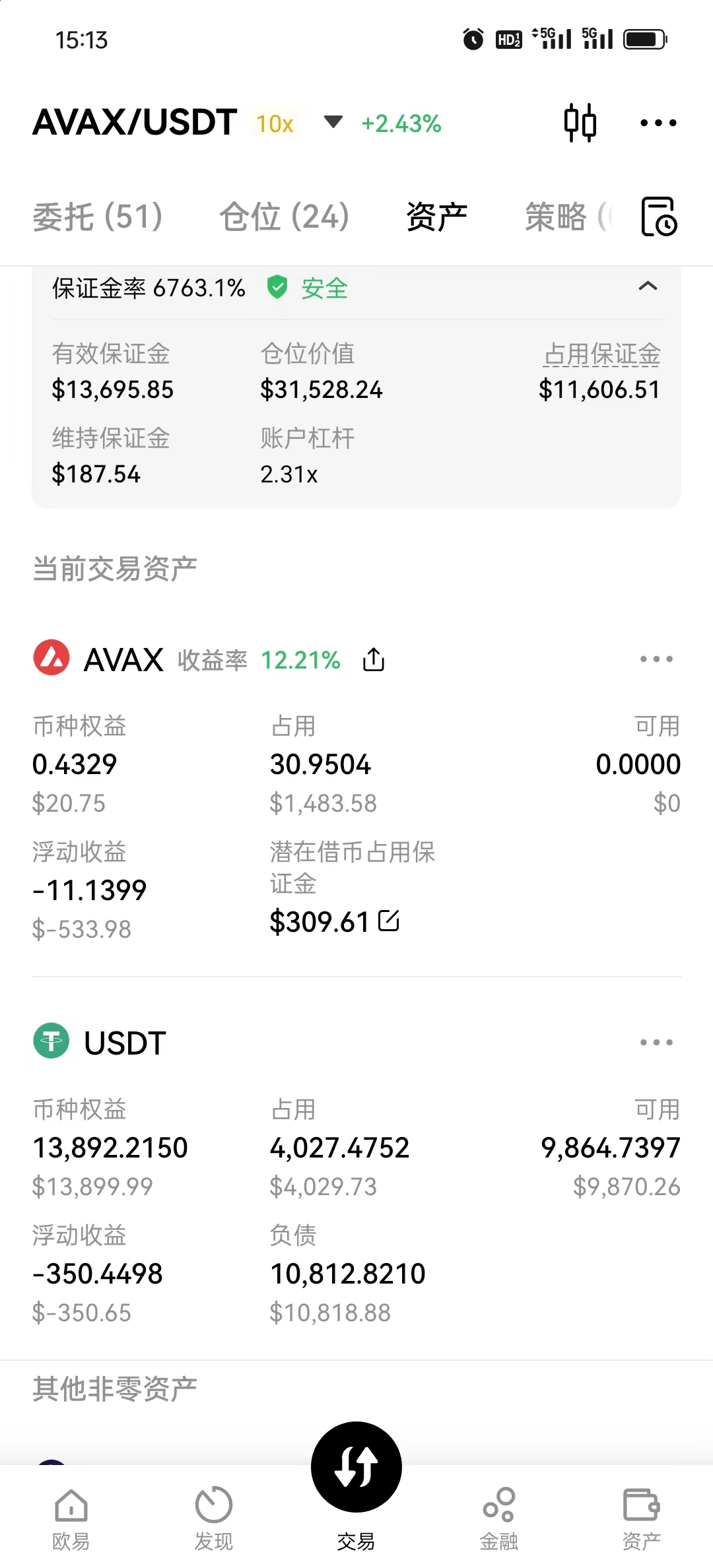
Task: Select the 资产 tab
Action: (436, 217)
